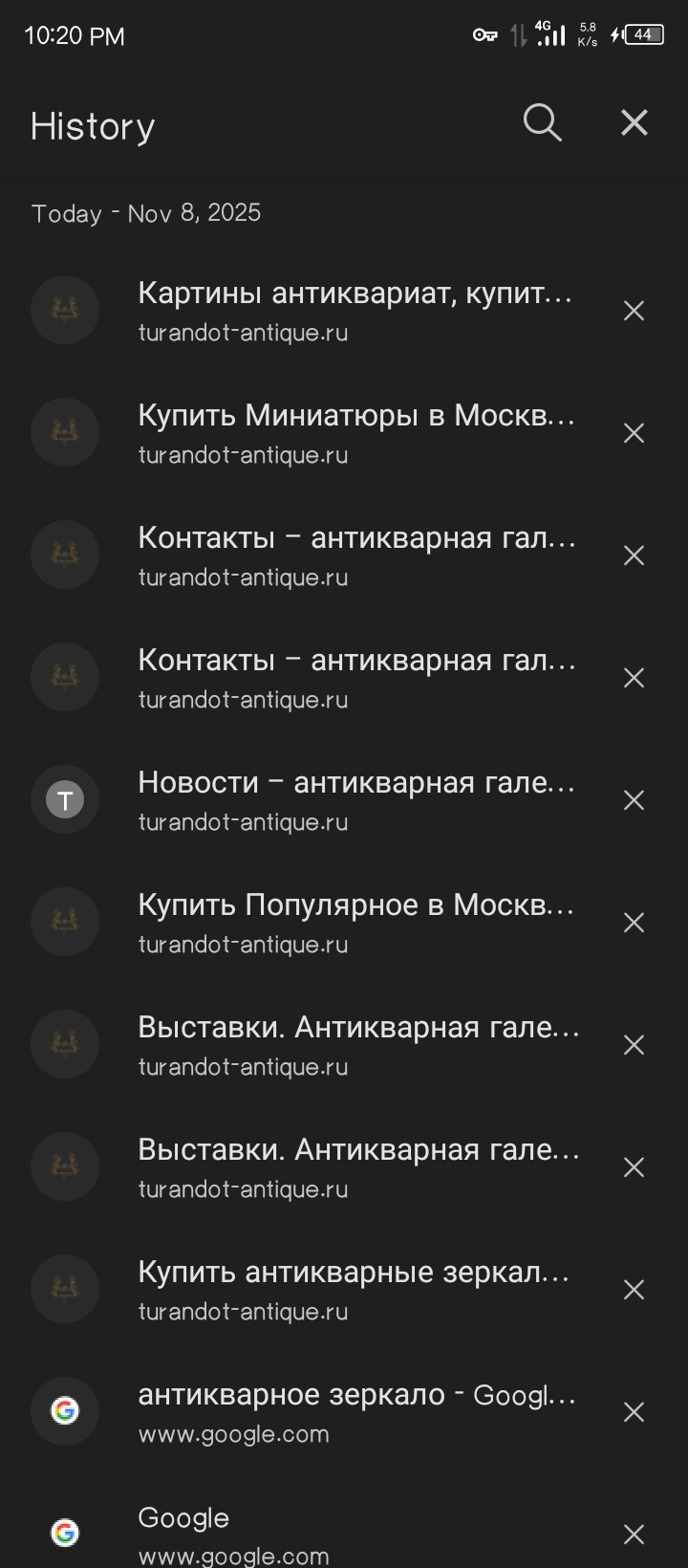Remove the Новости entry from history

pos(634,800)
